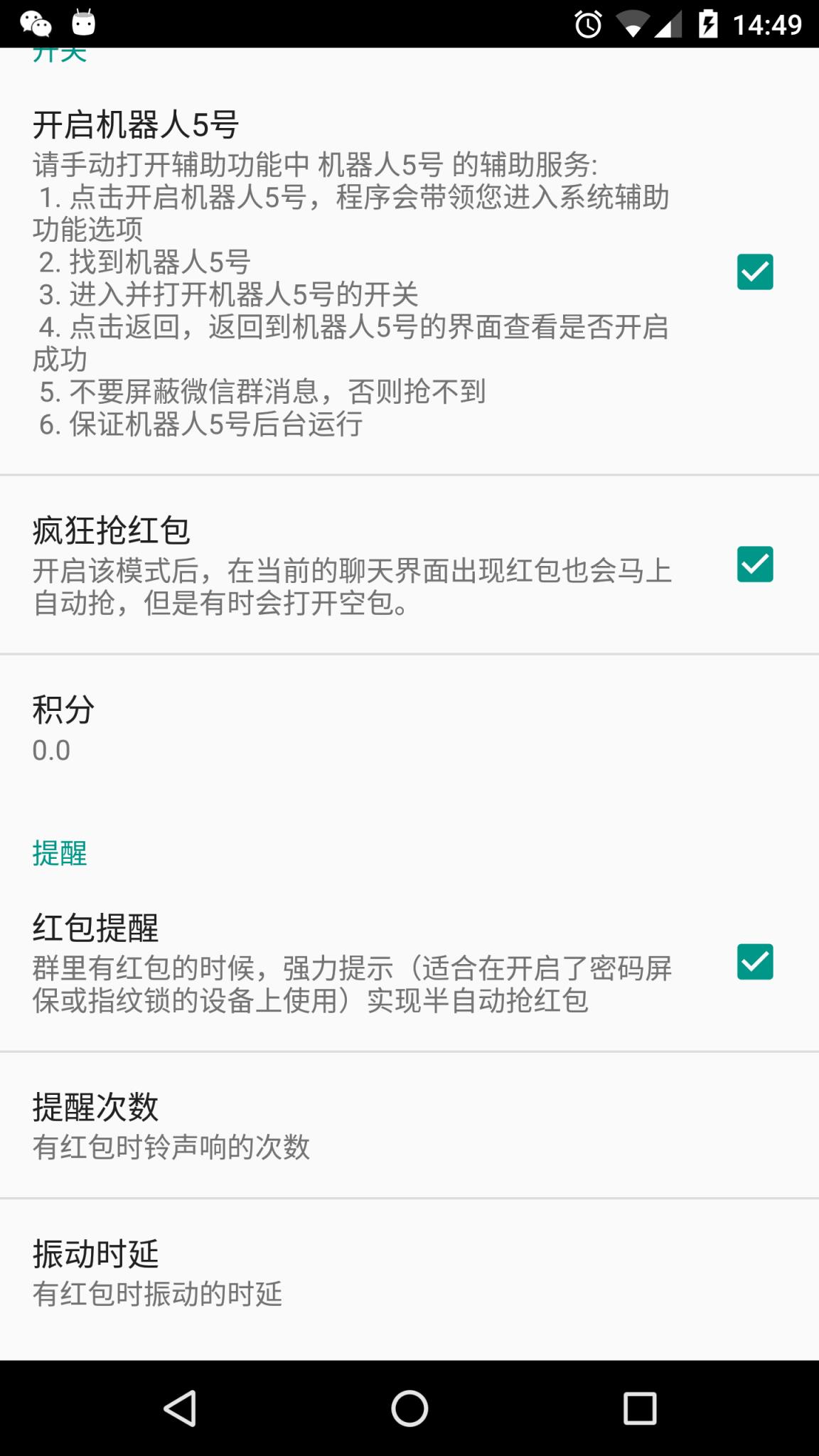Click the battery charging icon
The width and height of the screenshot is (819, 1456).
click(709, 22)
